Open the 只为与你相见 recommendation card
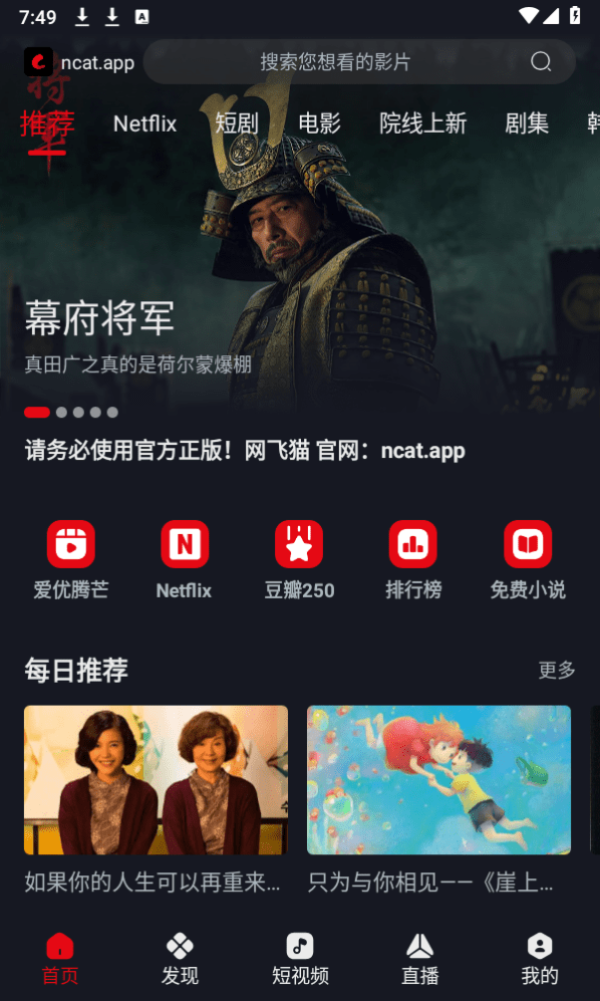 [x=439, y=800]
